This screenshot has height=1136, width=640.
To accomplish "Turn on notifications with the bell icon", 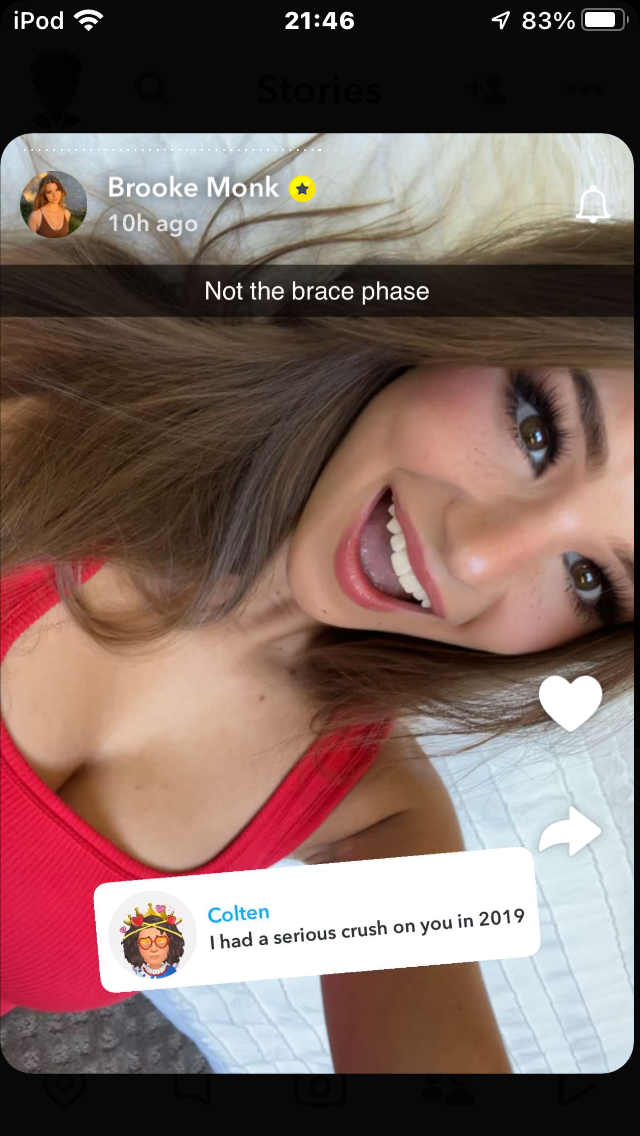I will (593, 204).
